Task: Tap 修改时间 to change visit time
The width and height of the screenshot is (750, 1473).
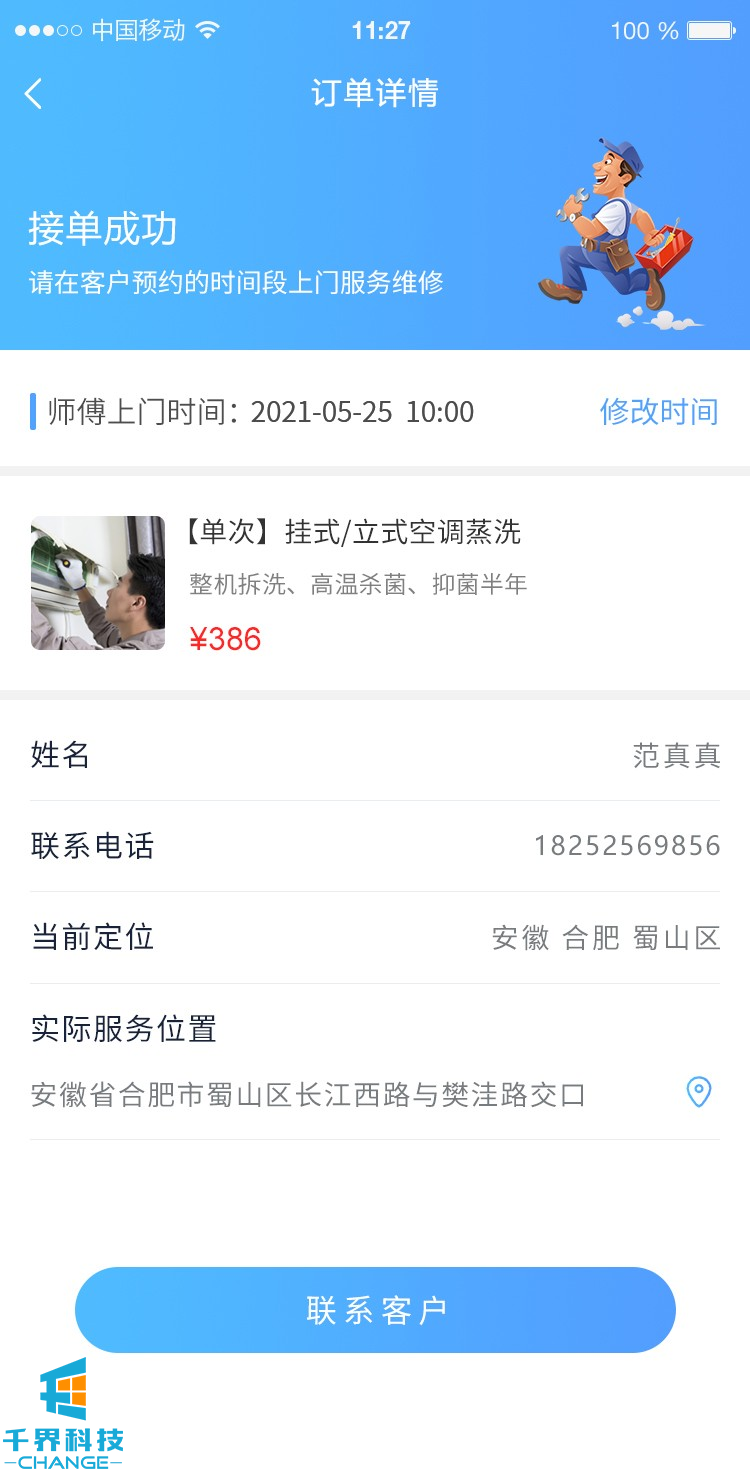Action: click(x=659, y=412)
